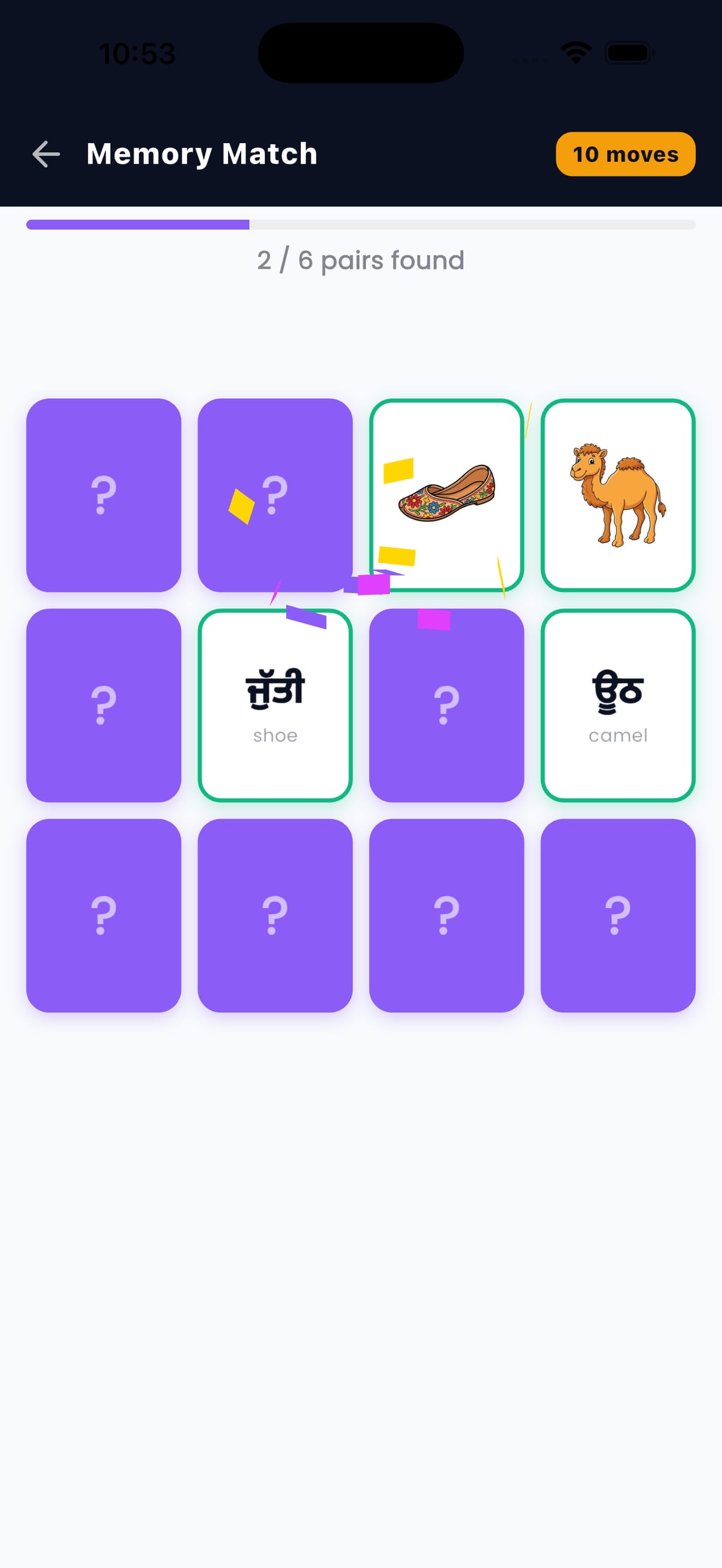The image size is (722, 1568).
Task: Tap the Wi-Fi status icon
Action: coord(575,54)
